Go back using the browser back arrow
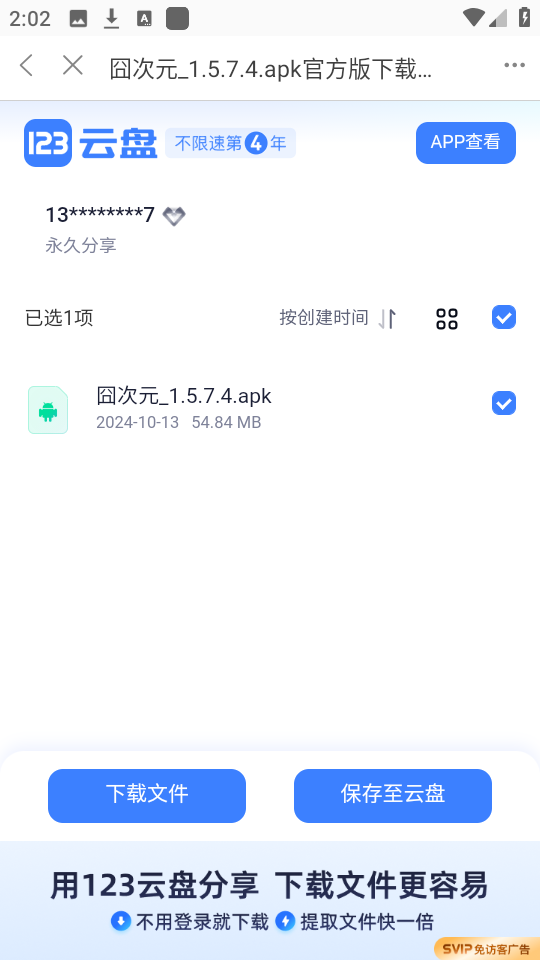This screenshot has height=960, width=540. click(x=26, y=66)
